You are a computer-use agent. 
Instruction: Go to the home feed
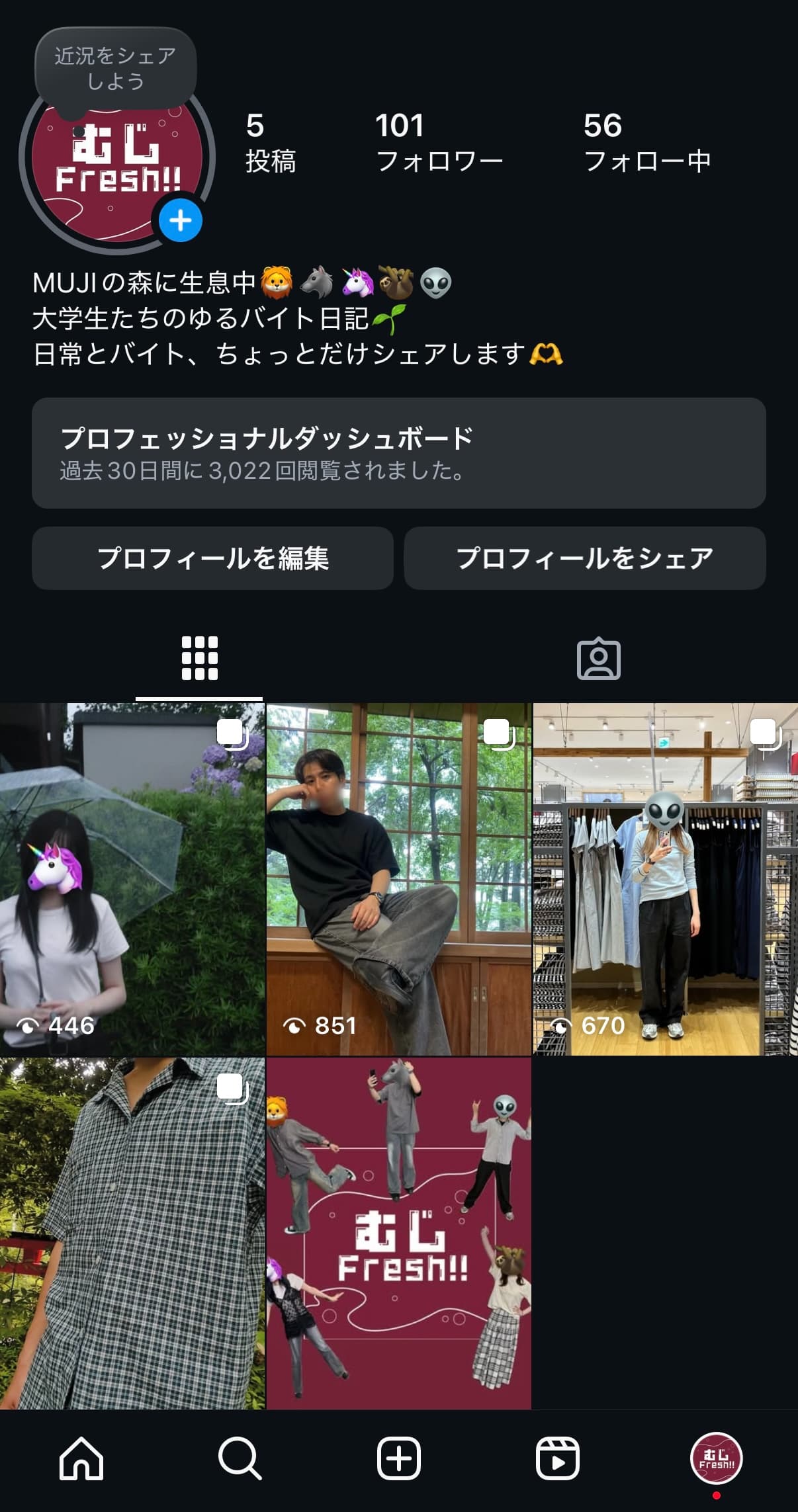click(x=81, y=1458)
